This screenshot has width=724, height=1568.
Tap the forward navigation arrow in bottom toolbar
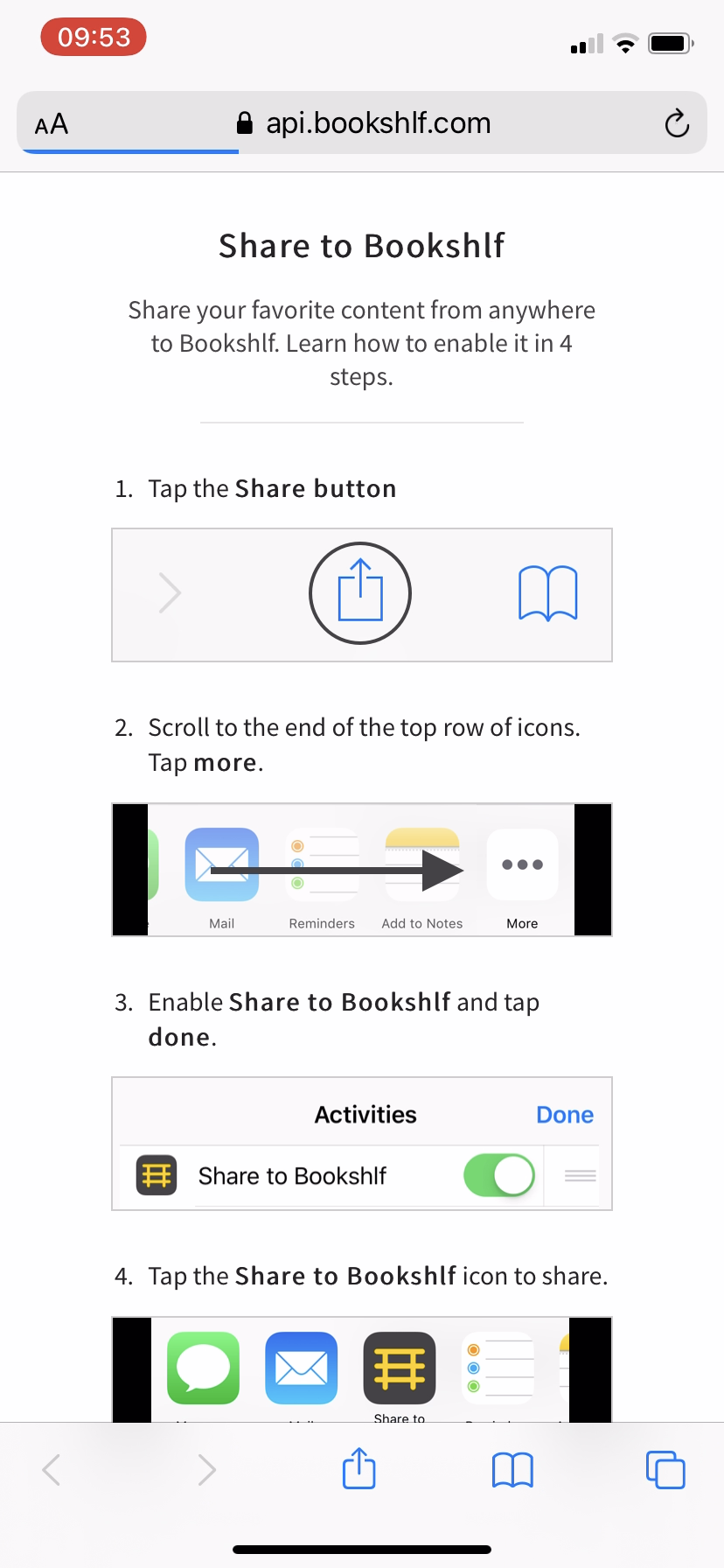(x=206, y=1469)
